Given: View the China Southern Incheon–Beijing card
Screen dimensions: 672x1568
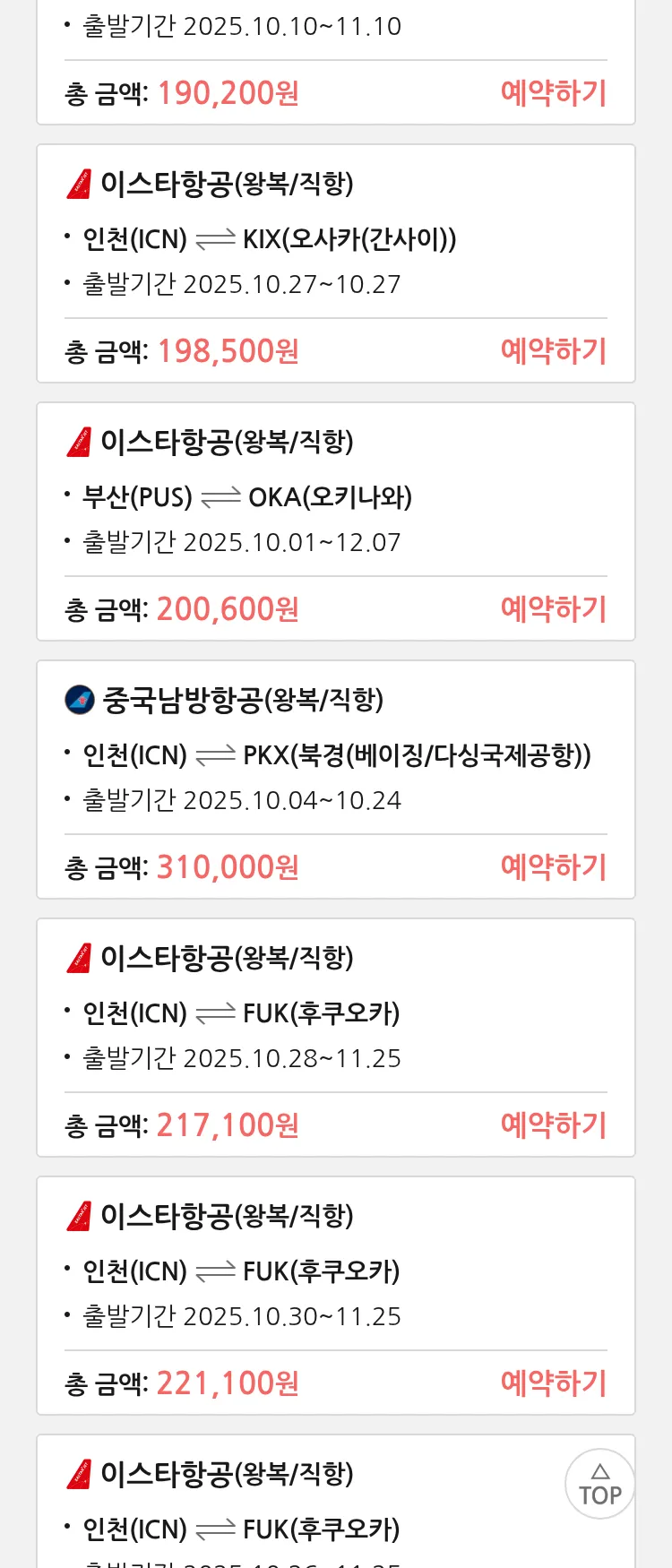Looking at the screenshot, I should (x=336, y=754).
